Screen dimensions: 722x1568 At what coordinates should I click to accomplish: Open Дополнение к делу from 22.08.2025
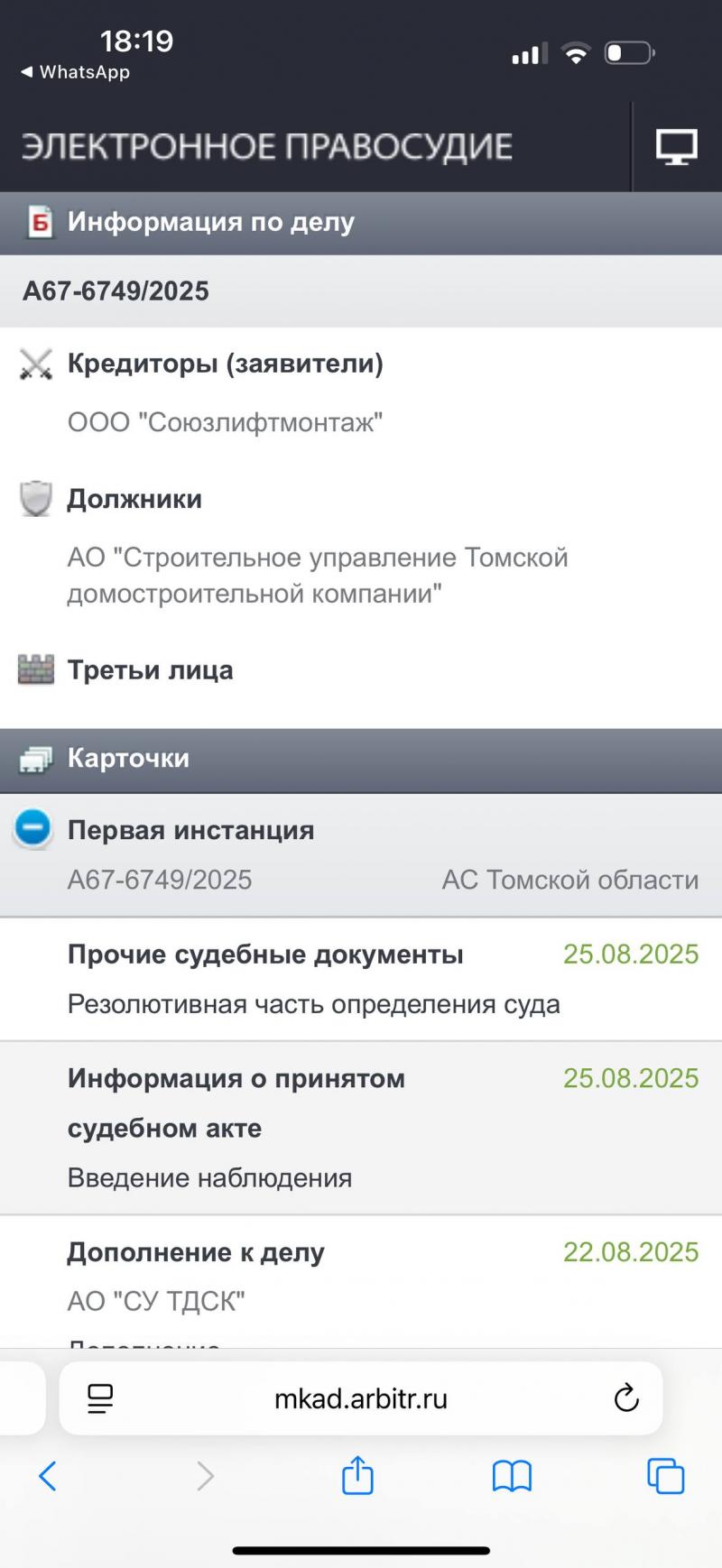[361, 1282]
